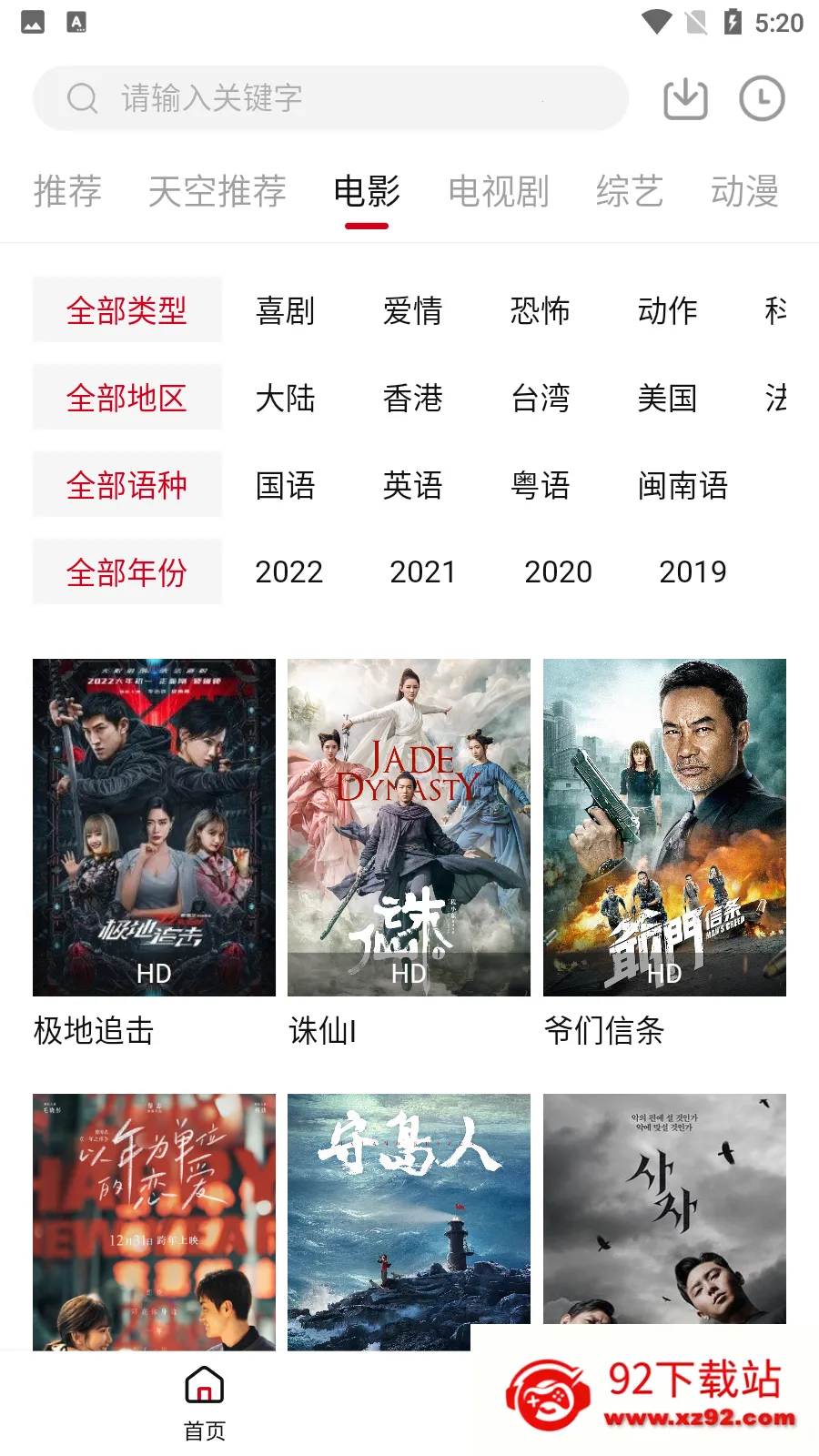Select the 美国 region filter
The image size is (819, 1456).
[667, 399]
